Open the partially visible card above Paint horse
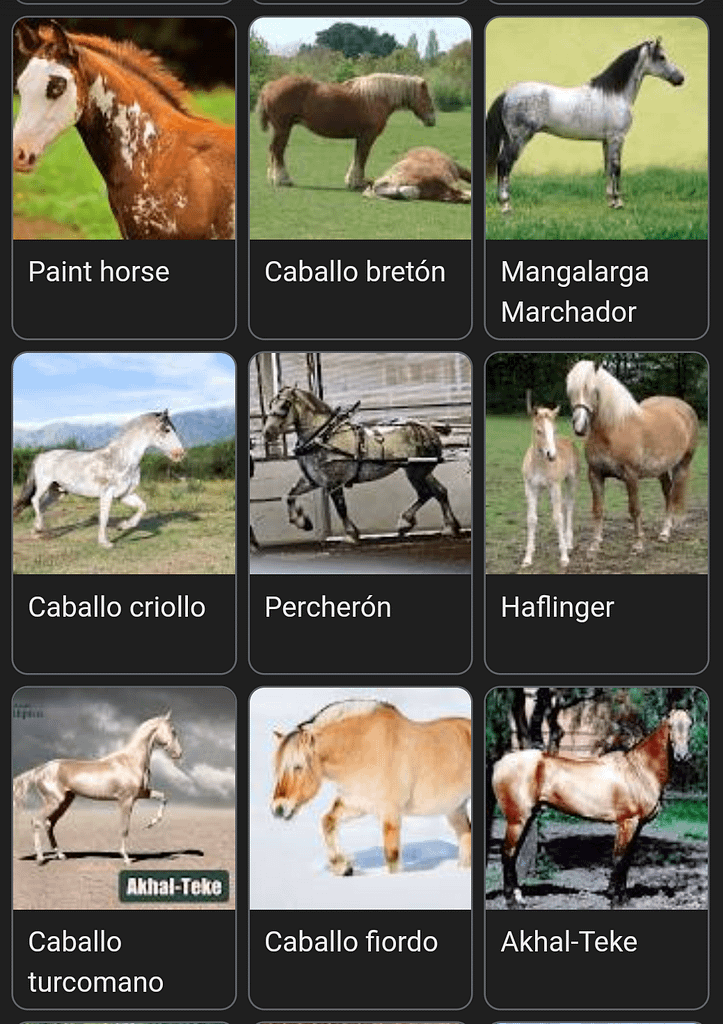This screenshot has width=723, height=1024. tap(124, 3)
